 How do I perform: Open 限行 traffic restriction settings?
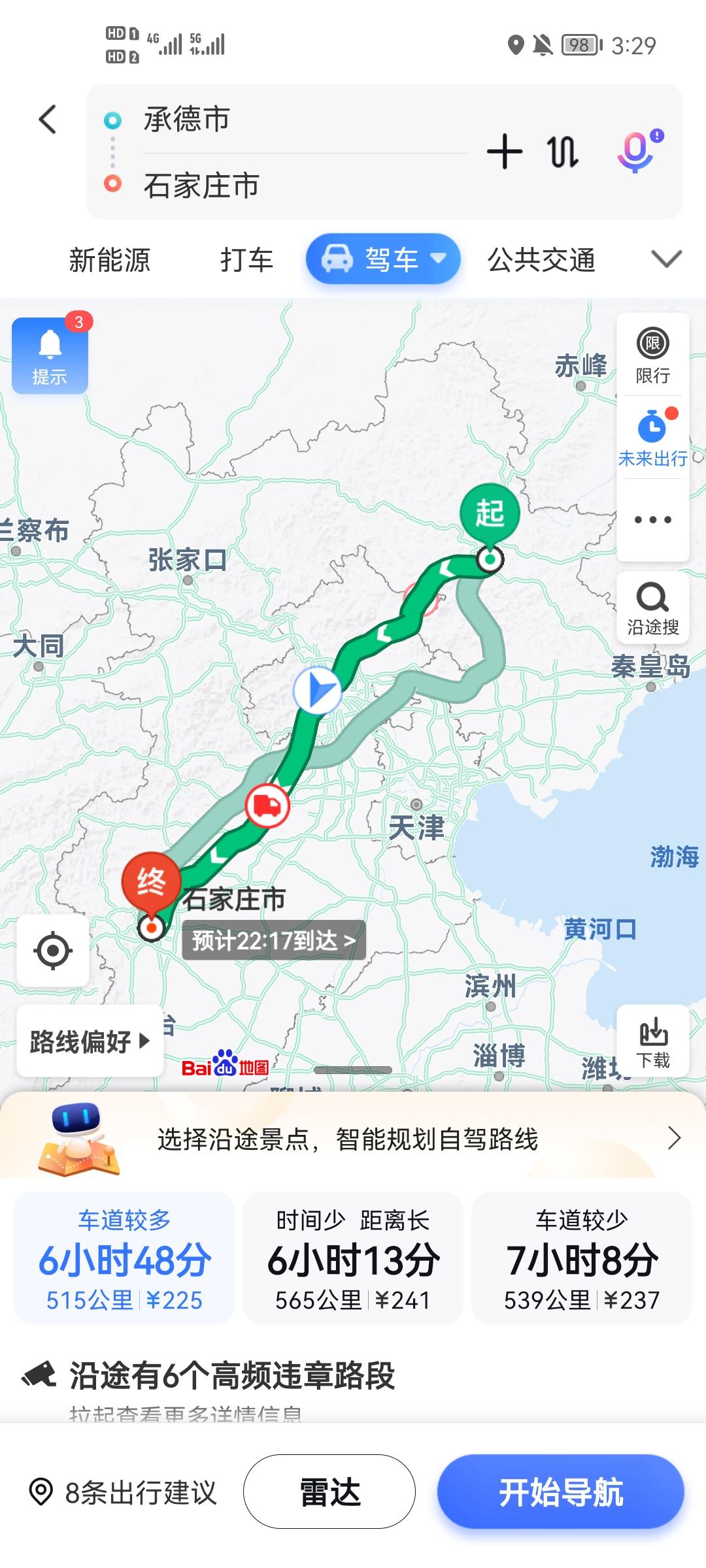point(652,355)
